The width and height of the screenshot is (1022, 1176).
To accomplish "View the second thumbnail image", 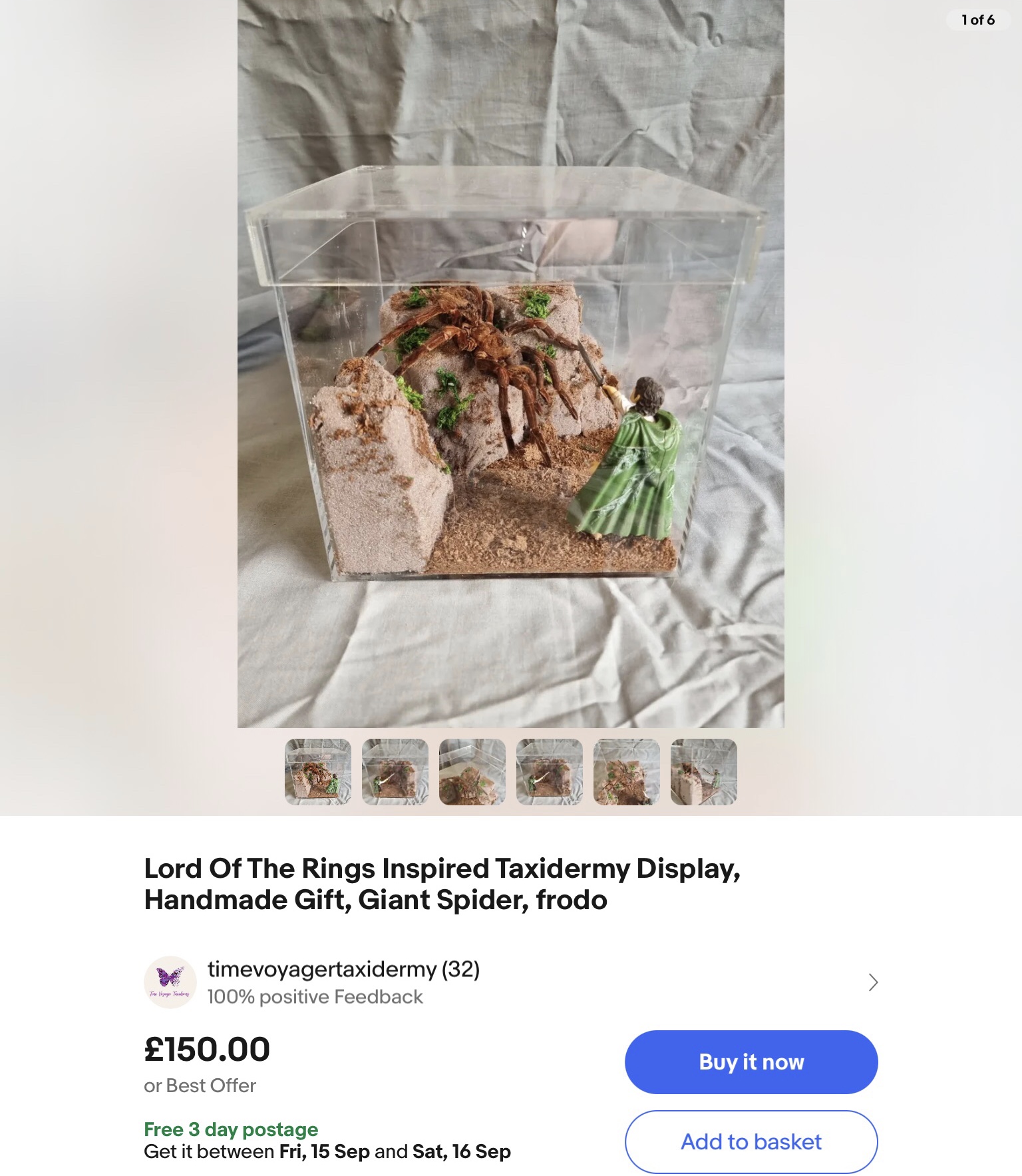I will pos(395,772).
